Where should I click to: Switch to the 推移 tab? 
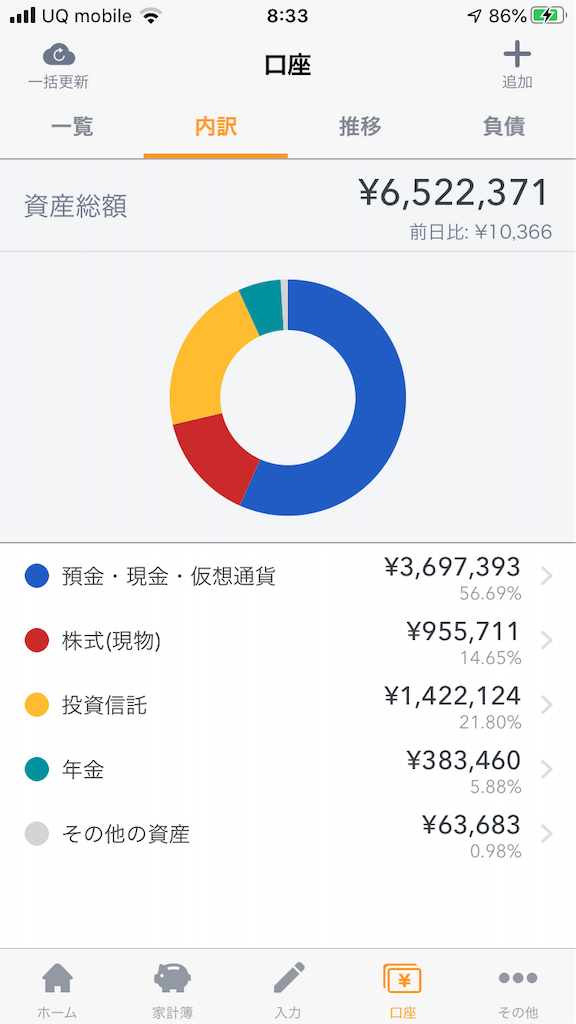click(x=360, y=127)
